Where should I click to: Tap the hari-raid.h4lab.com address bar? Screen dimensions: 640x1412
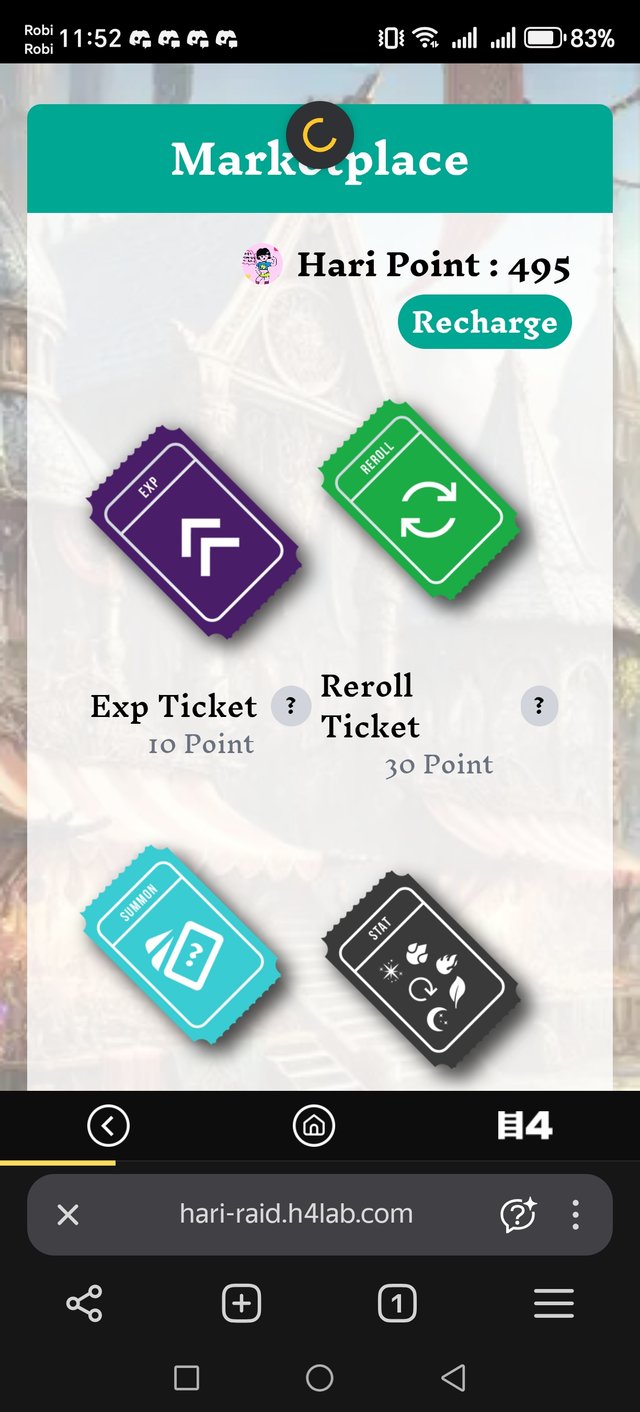coord(296,1215)
